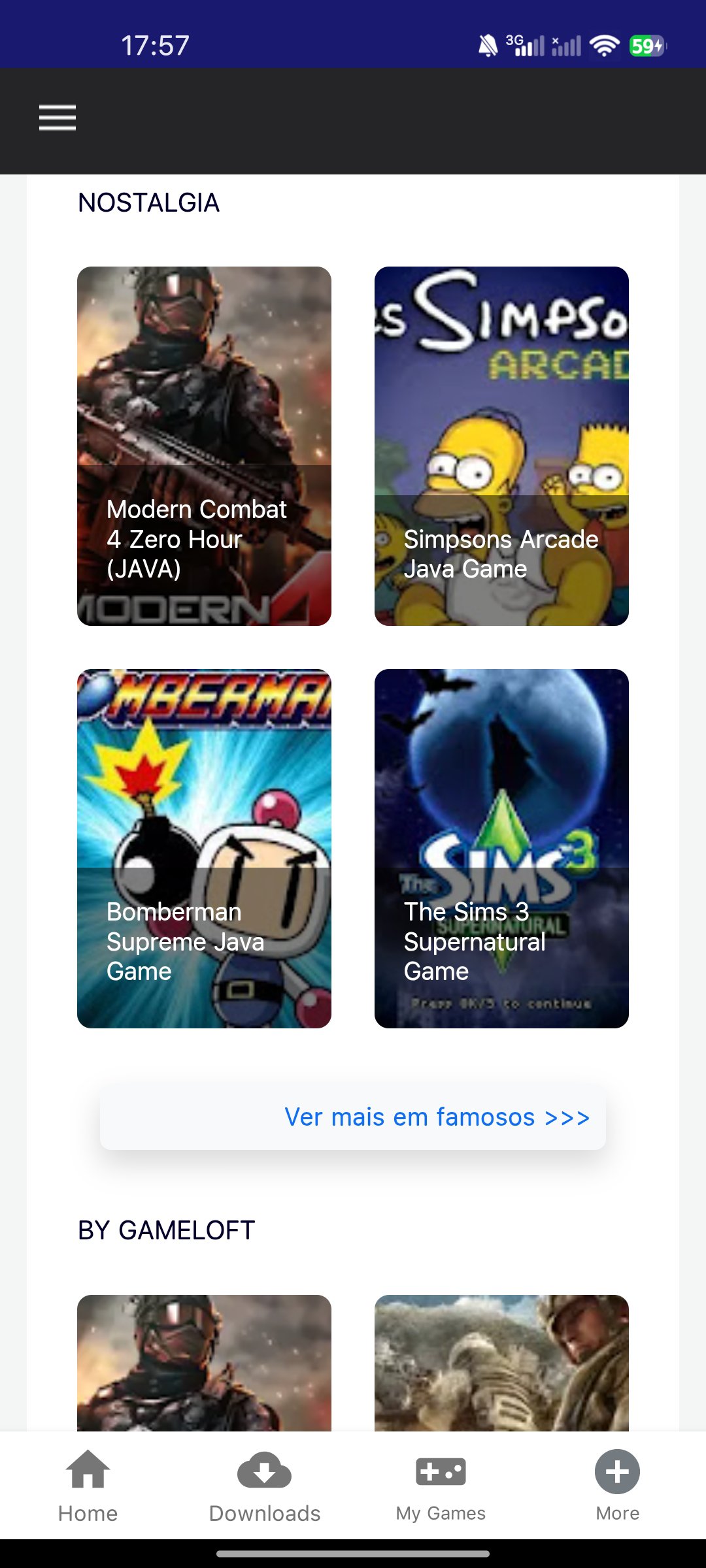
Task: Open the hamburger drawer menu
Action: pyautogui.click(x=58, y=118)
